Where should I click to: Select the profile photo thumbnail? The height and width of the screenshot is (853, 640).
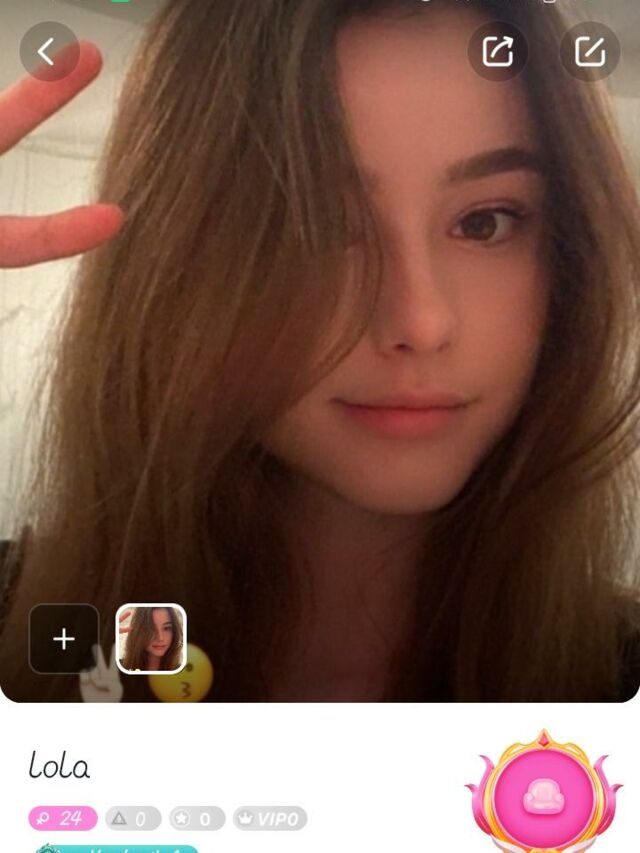[151, 639]
